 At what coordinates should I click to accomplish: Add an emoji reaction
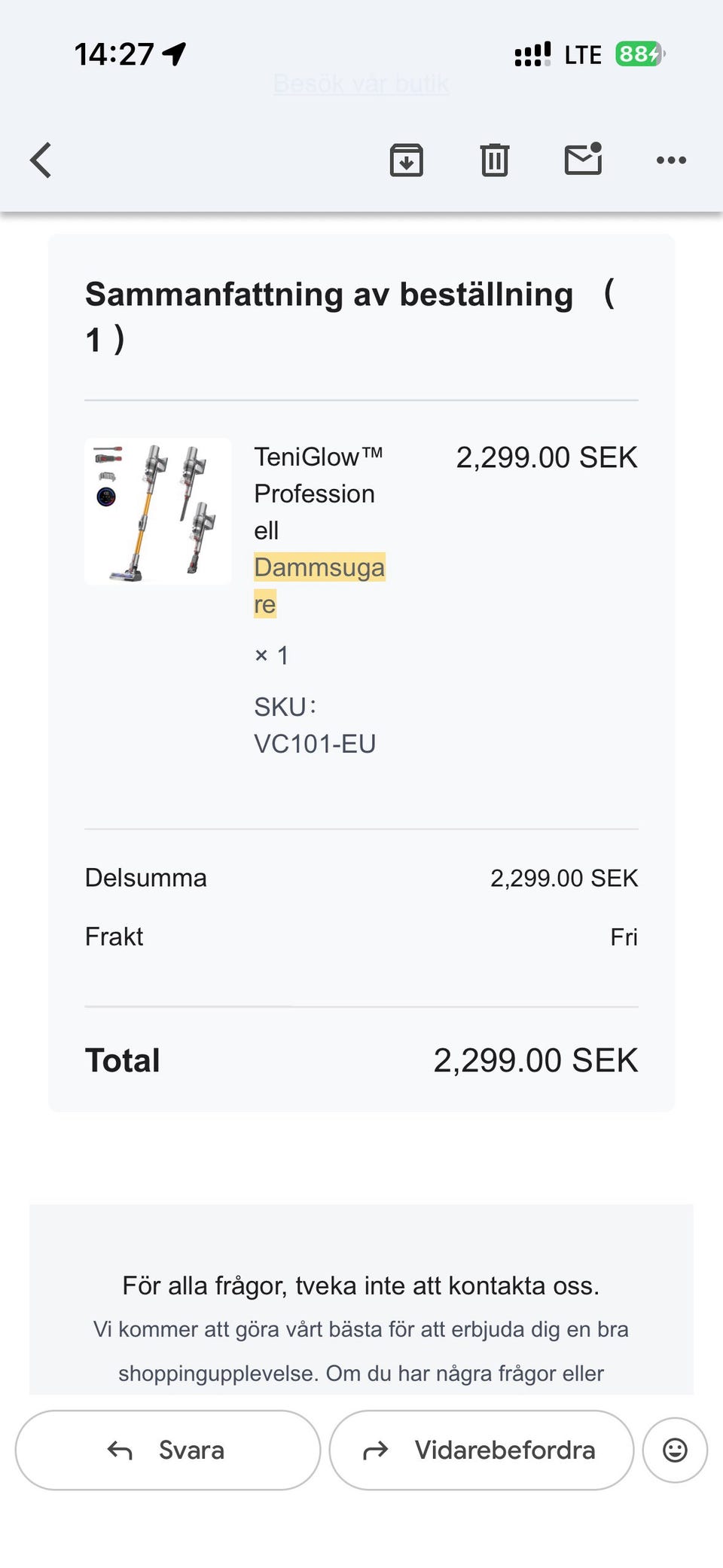point(675,1450)
